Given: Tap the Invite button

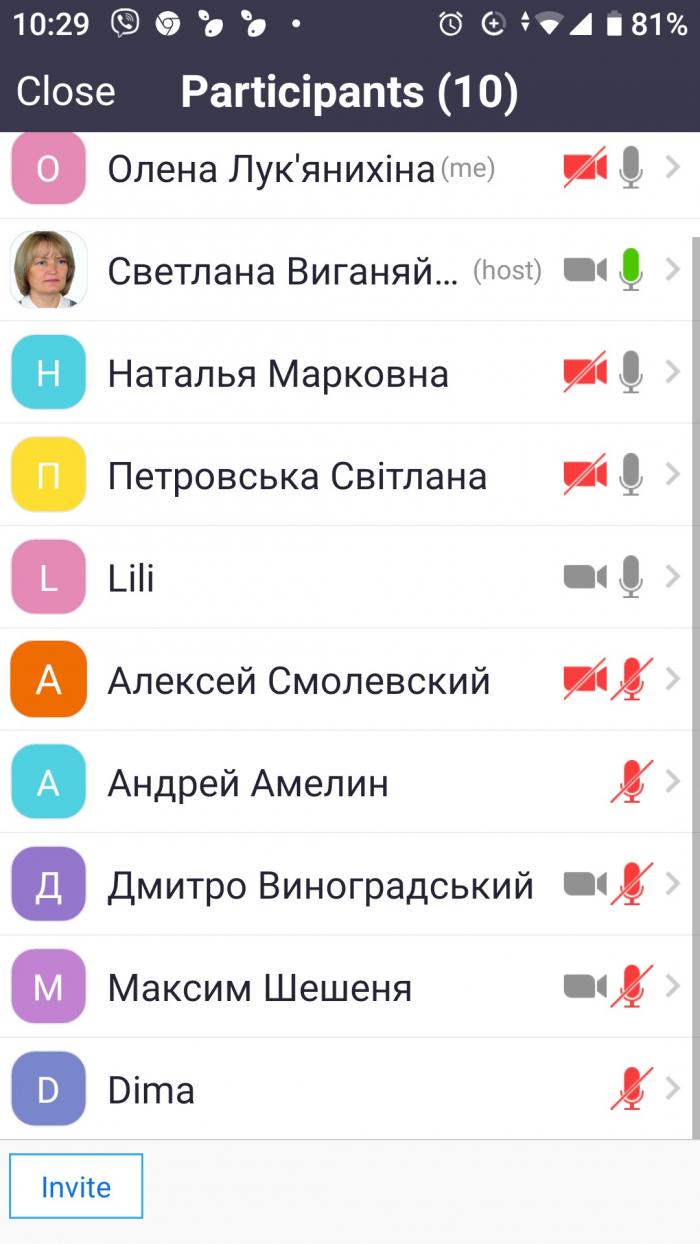Looking at the screenshot, I should coord(76,1187).
